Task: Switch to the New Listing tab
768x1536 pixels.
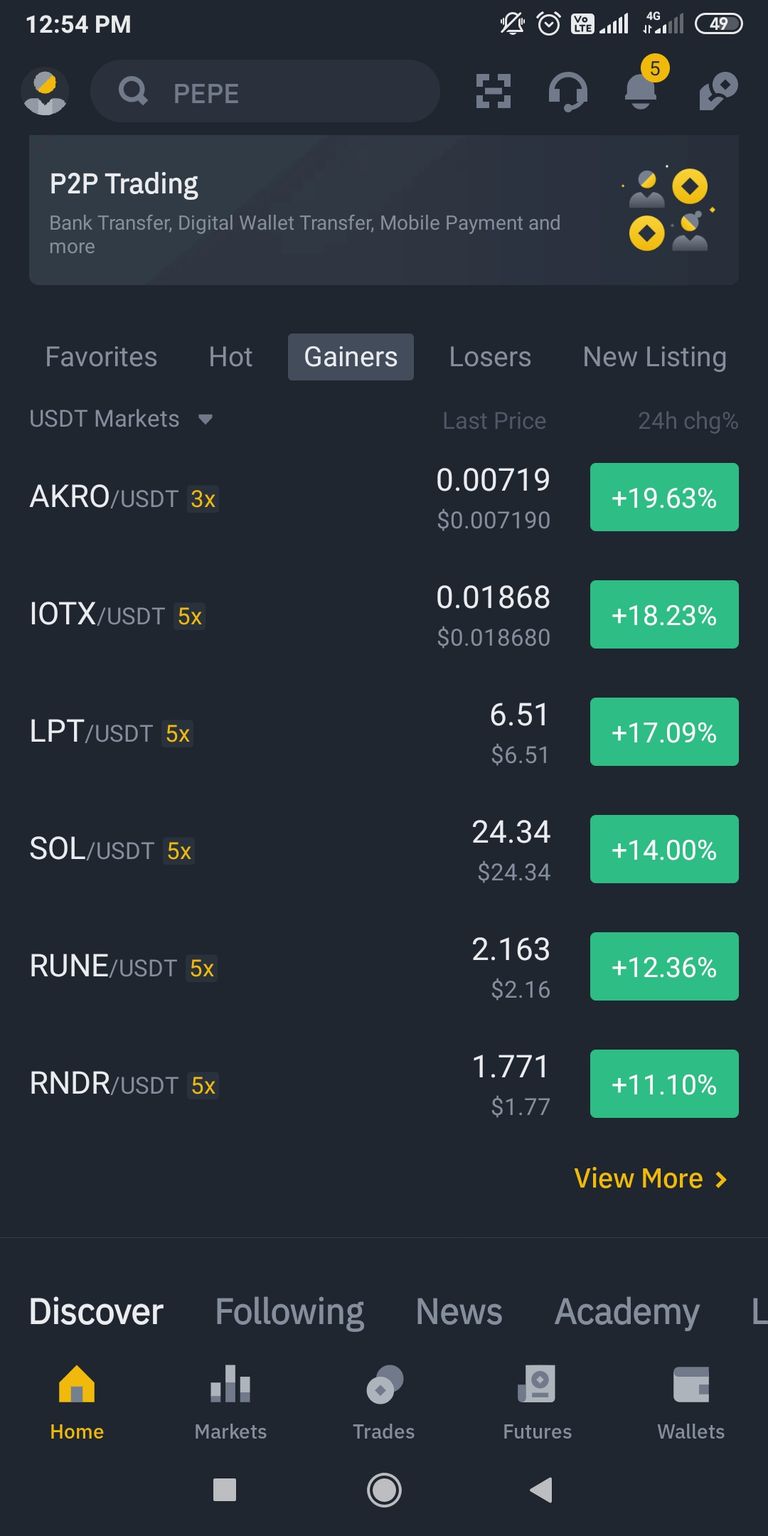Action: click(655, 357)
